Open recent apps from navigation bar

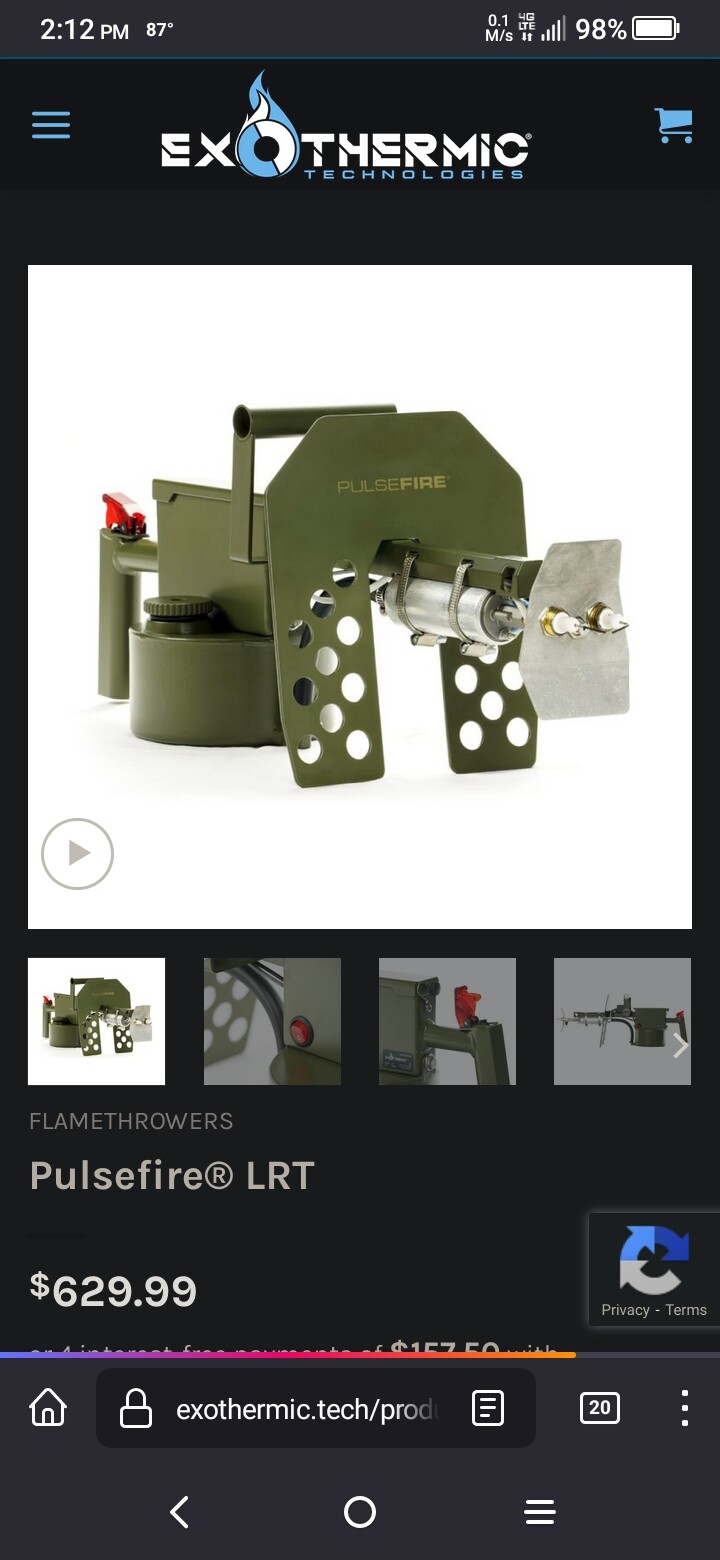(x=540, y=1512)
